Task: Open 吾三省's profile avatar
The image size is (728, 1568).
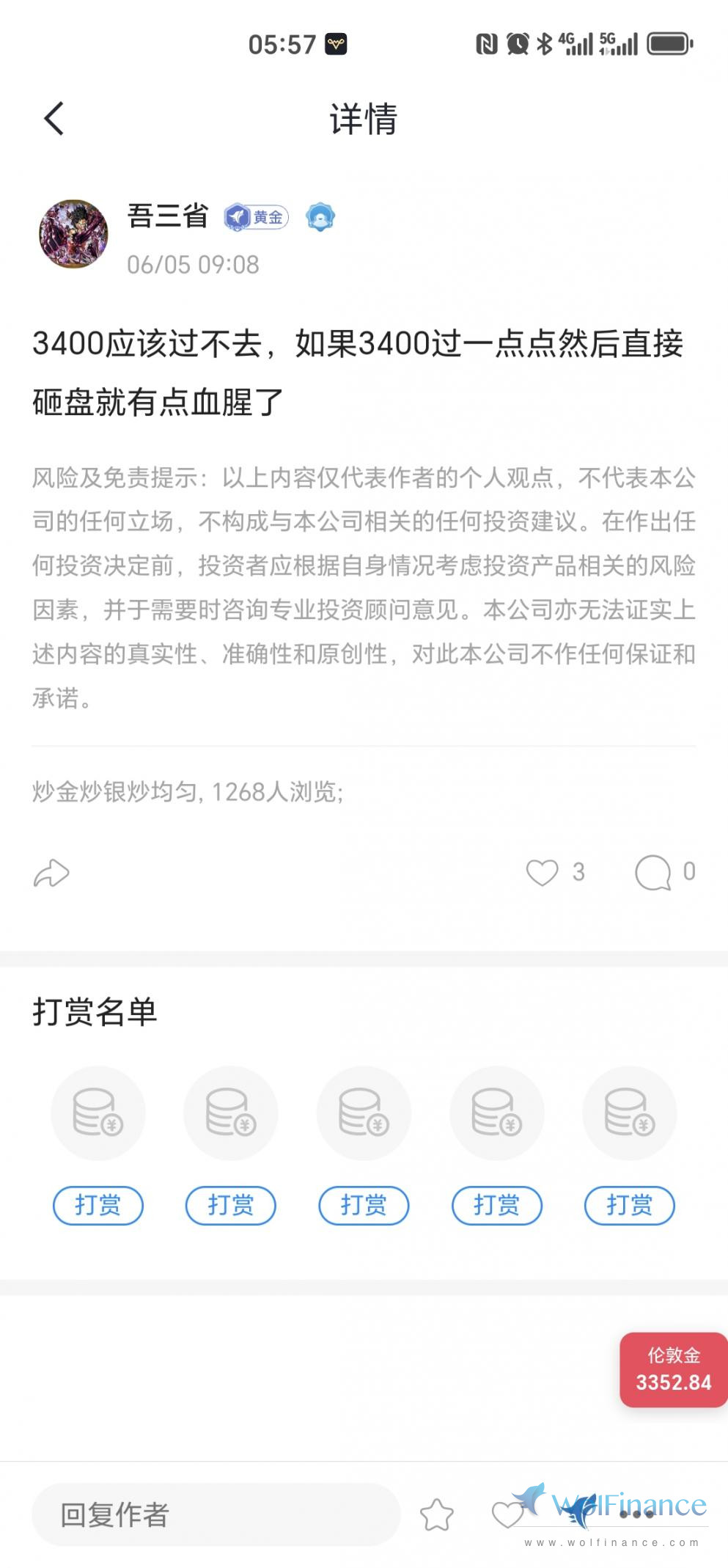Action: pyautogui.click(x=73, y=234)
